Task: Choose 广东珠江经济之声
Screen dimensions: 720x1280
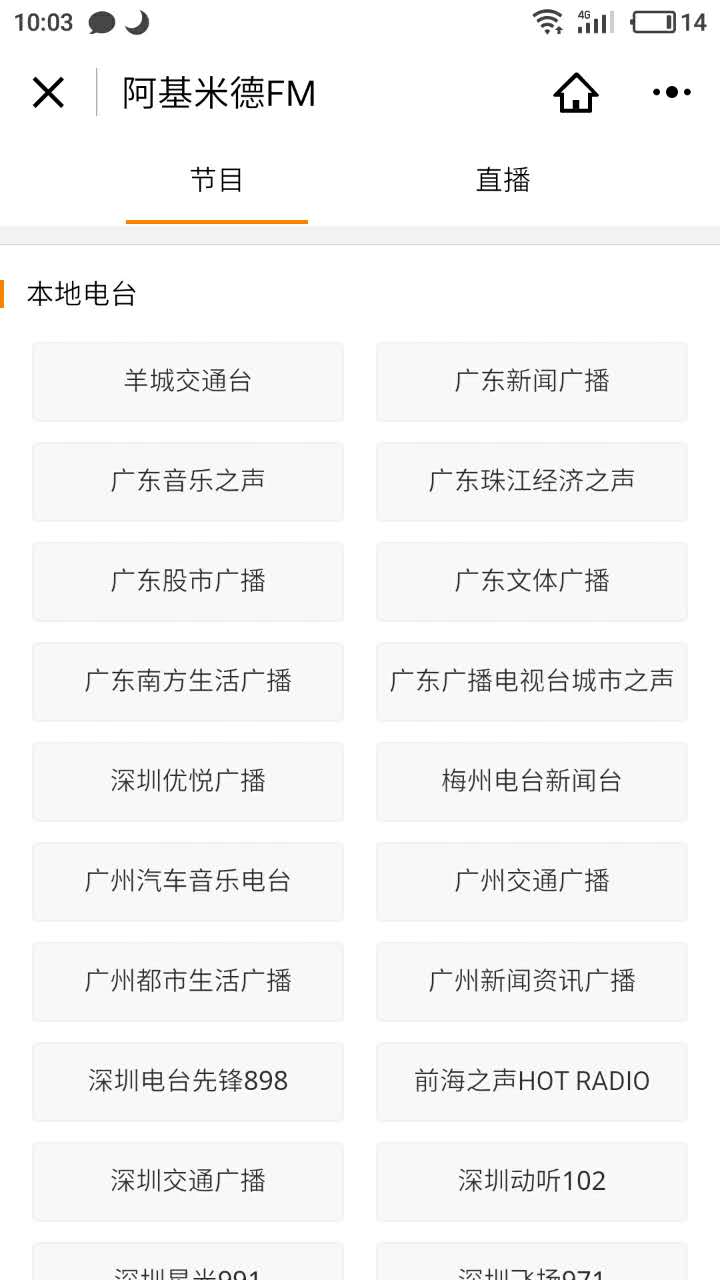Action: click(x=532, y=481)
